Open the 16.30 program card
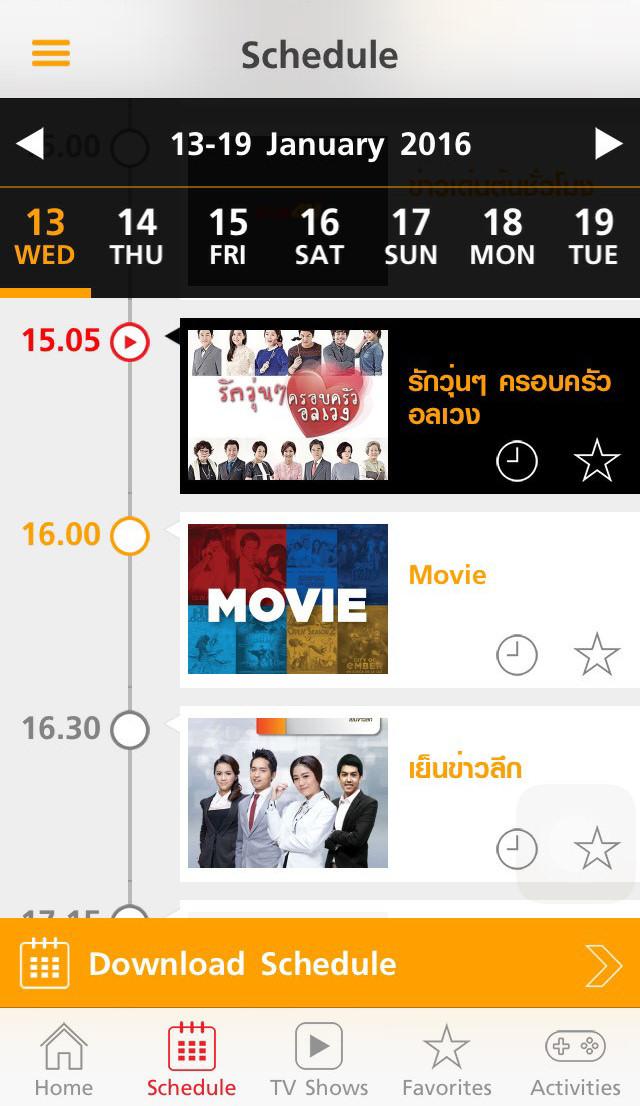The image size is (640, 1106). [x=410, y=794]
